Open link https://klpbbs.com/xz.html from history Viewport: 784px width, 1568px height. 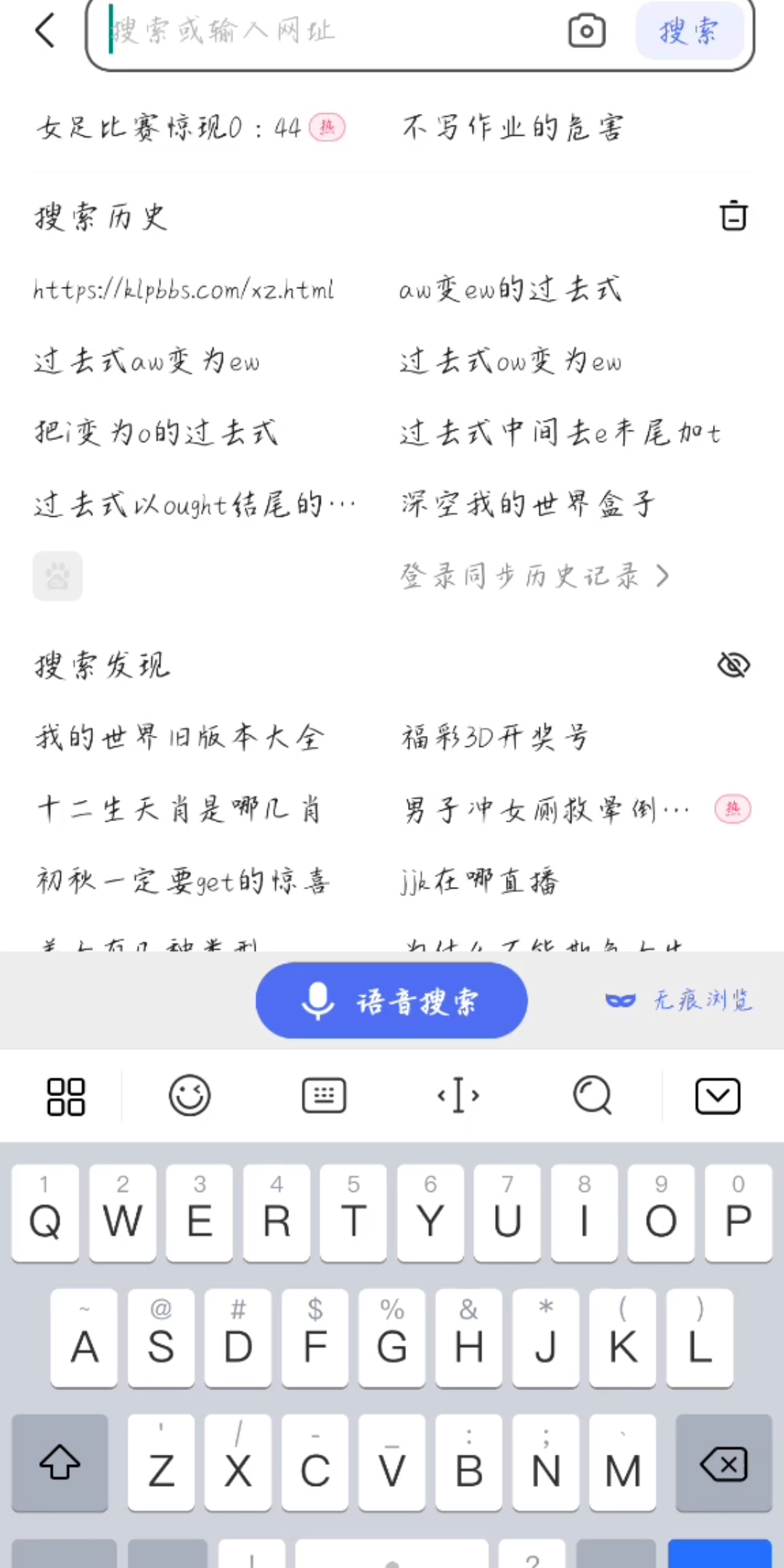183,288
